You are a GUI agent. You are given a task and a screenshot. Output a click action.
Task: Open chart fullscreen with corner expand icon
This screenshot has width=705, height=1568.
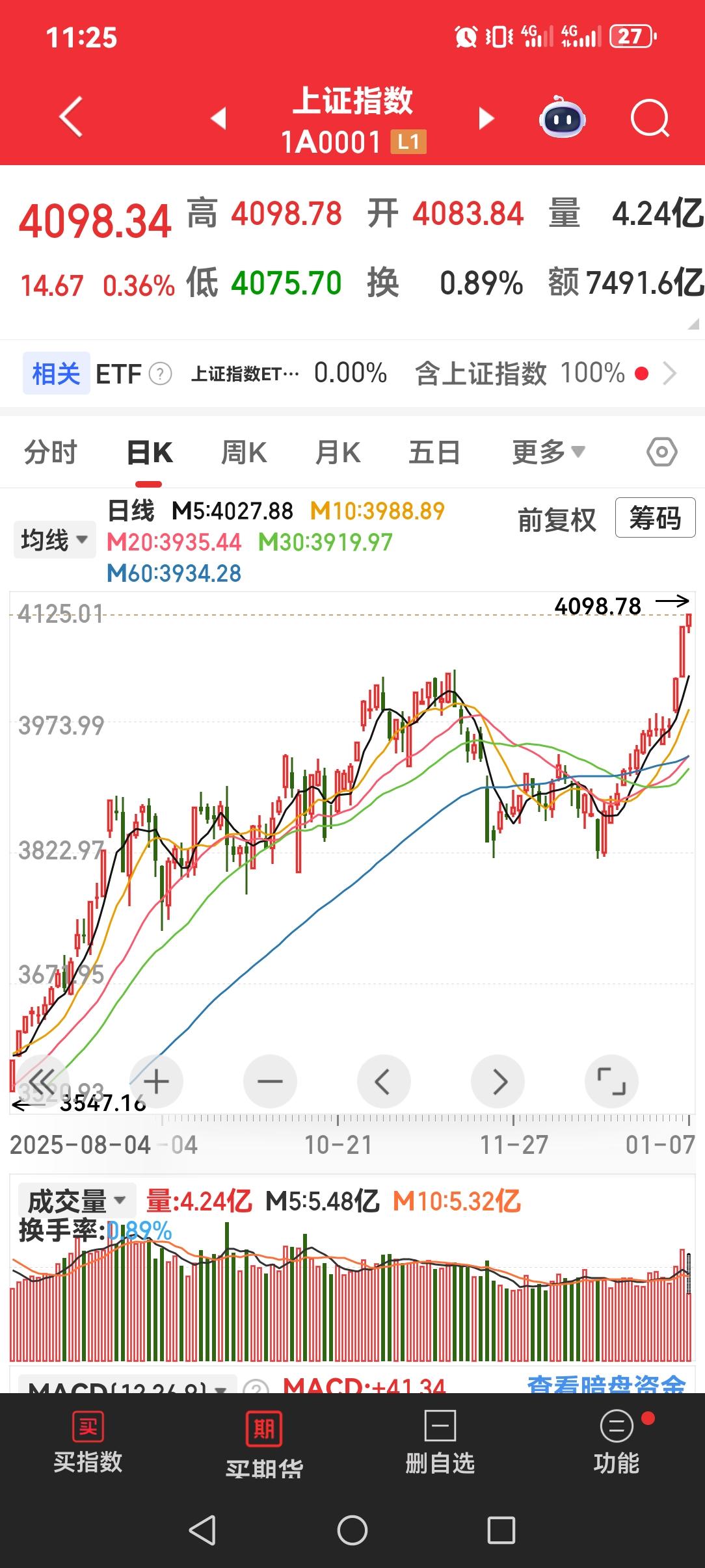611,1081
